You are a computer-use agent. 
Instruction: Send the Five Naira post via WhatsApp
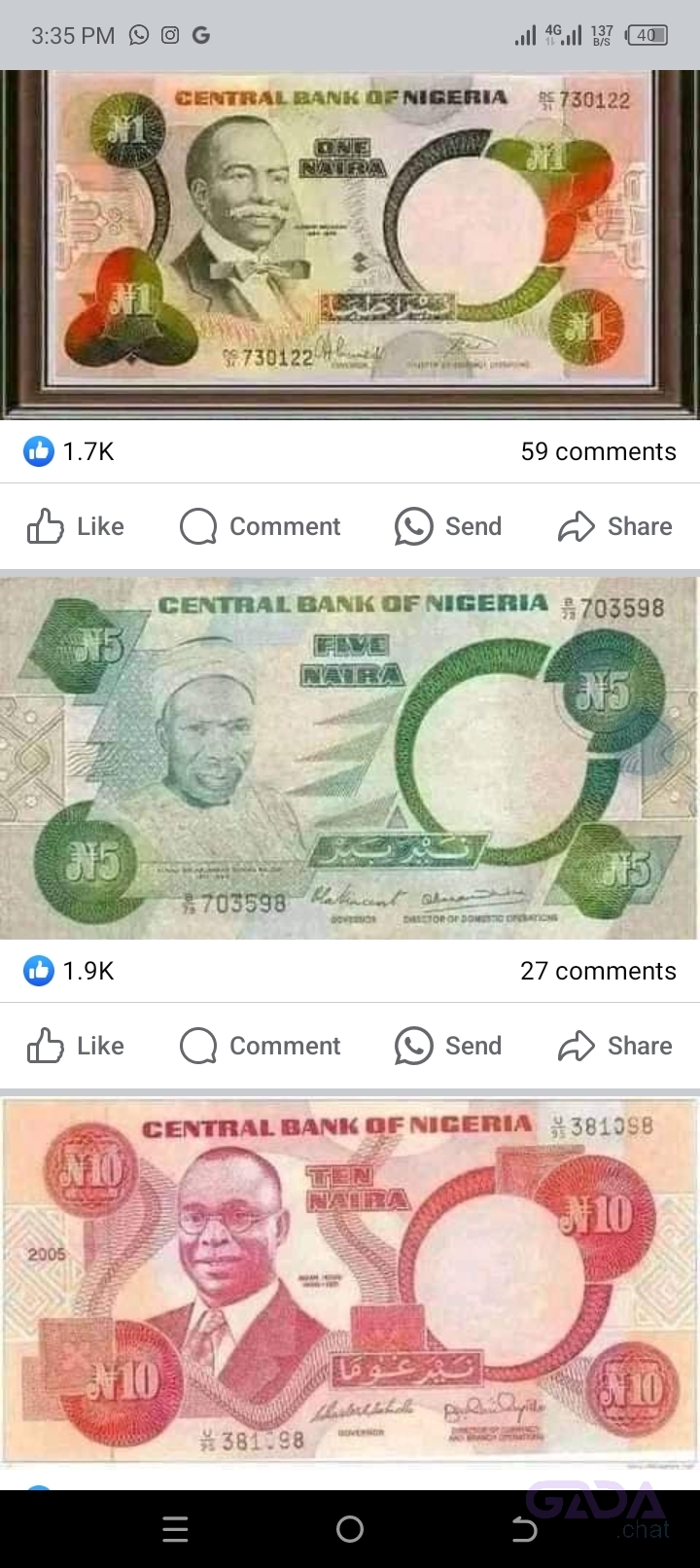[x=448, y=1046]
